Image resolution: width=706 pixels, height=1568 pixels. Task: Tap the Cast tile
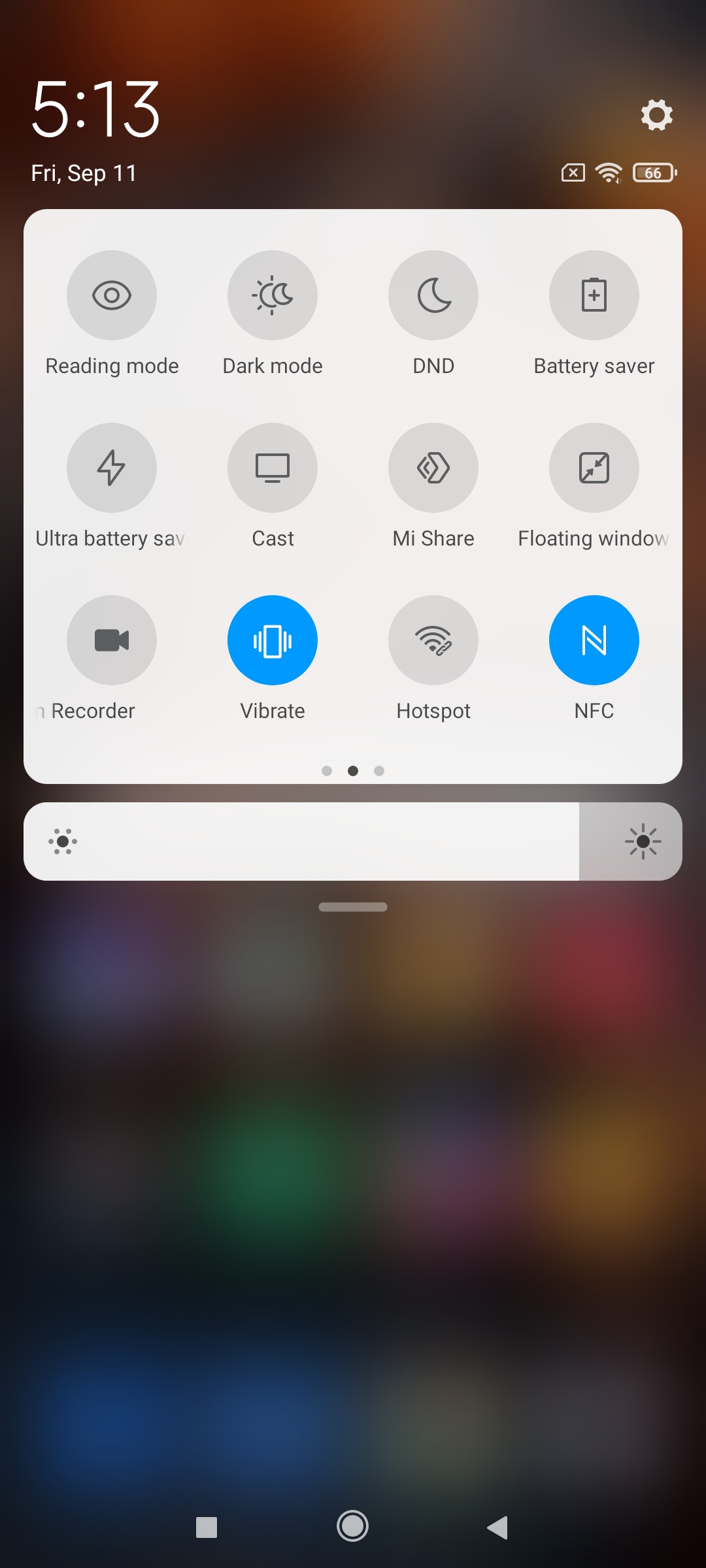tap(273, 468)
